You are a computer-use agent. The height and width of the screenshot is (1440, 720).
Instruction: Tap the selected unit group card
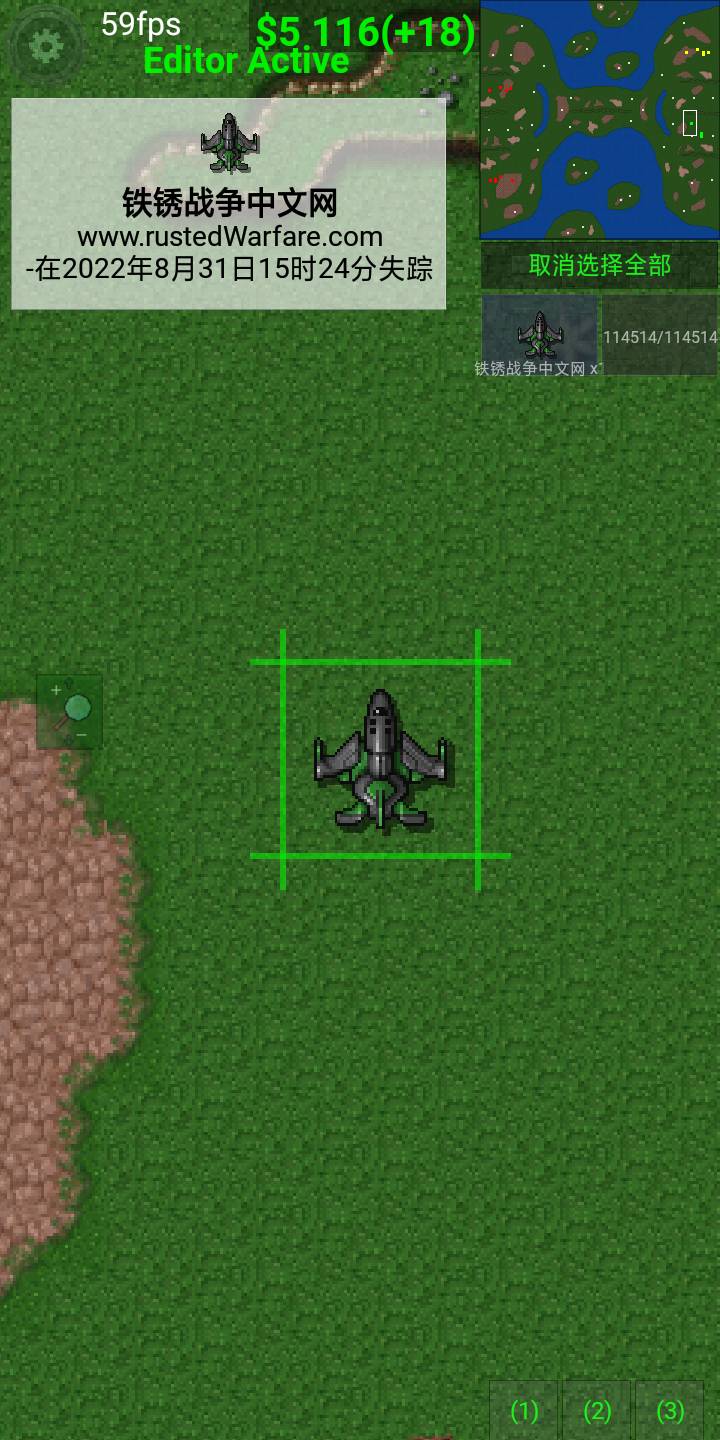click(540, 335)
